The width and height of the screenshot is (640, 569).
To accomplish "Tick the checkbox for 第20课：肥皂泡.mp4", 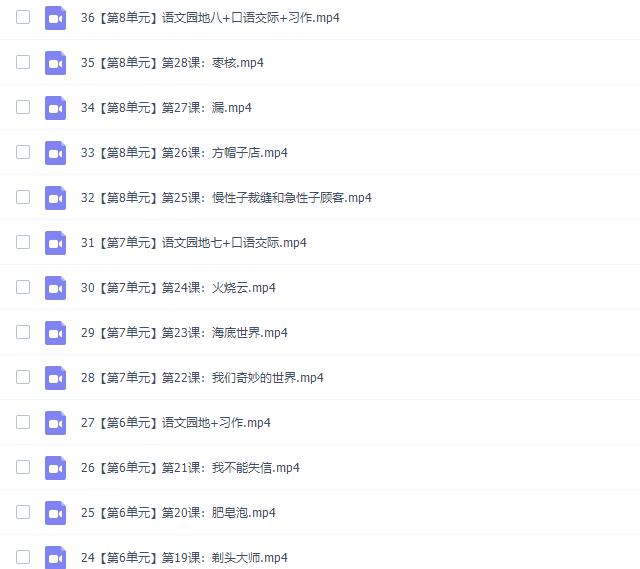I will click(23, 512).
